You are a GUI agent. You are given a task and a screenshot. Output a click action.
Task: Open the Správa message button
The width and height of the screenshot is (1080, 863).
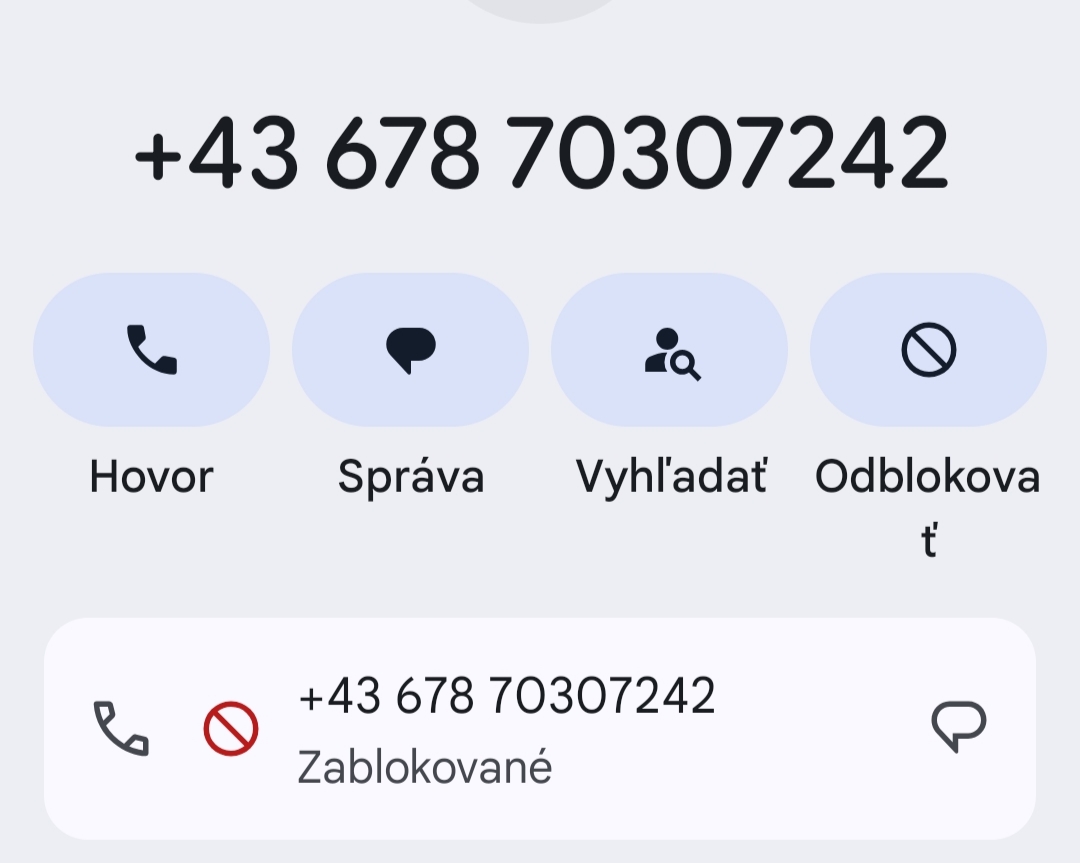tap(410, 350)
